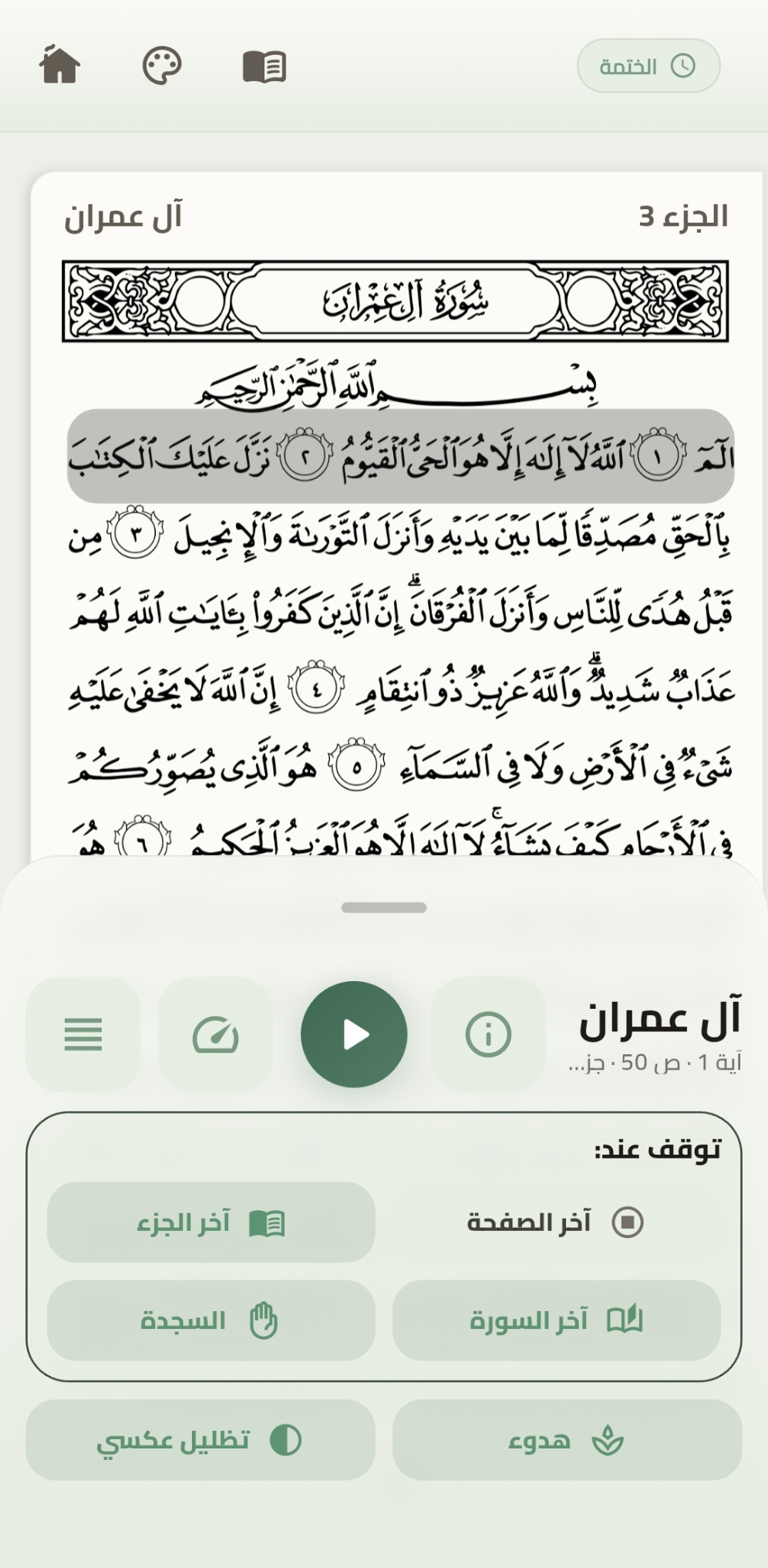Enable the السجدة stop option
The image size is (768, 1568).
click(x=211, y=1320)
